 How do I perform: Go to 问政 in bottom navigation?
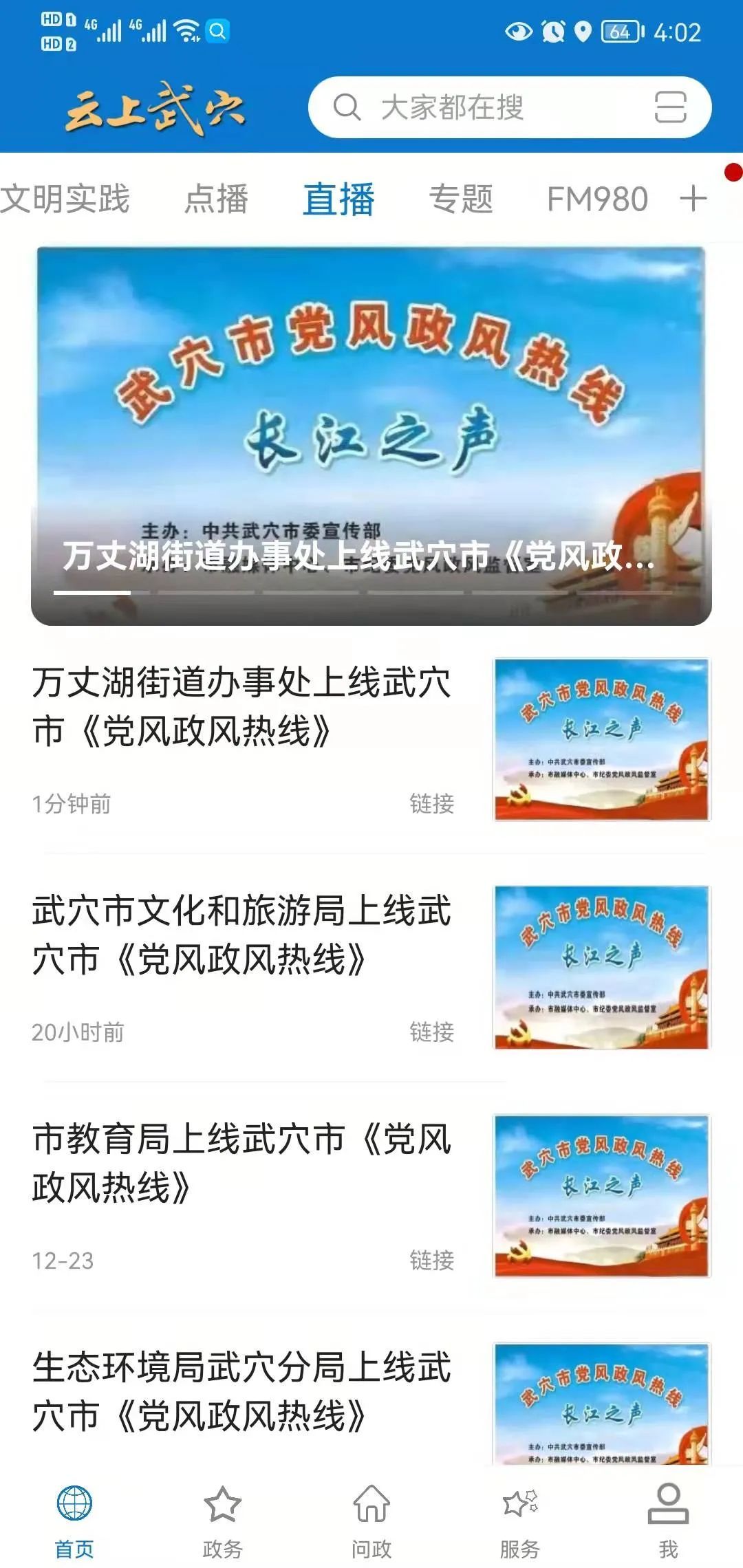tap(371, 1521)
